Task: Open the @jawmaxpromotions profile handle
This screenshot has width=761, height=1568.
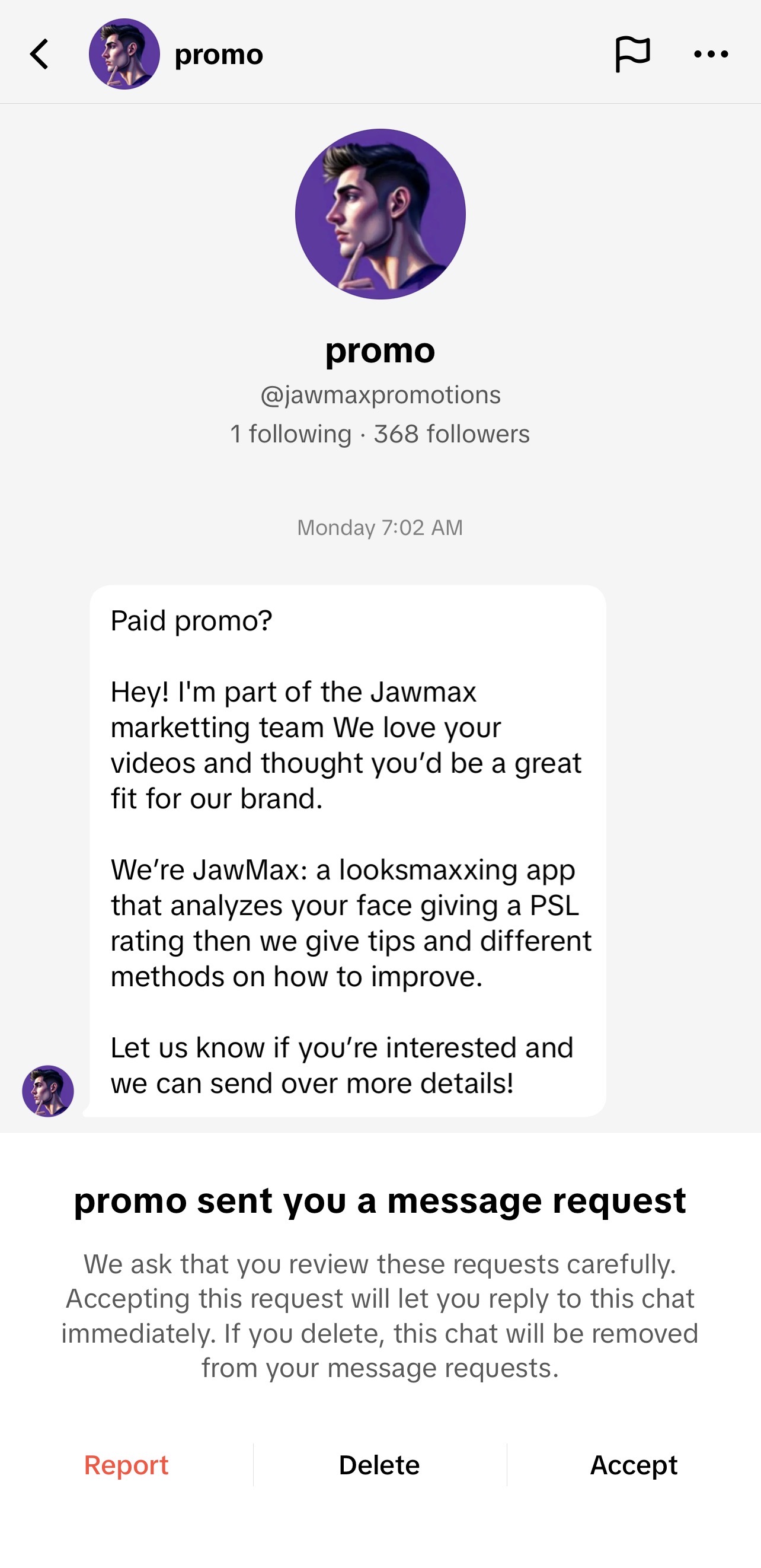Action: (x=380, y=395)
